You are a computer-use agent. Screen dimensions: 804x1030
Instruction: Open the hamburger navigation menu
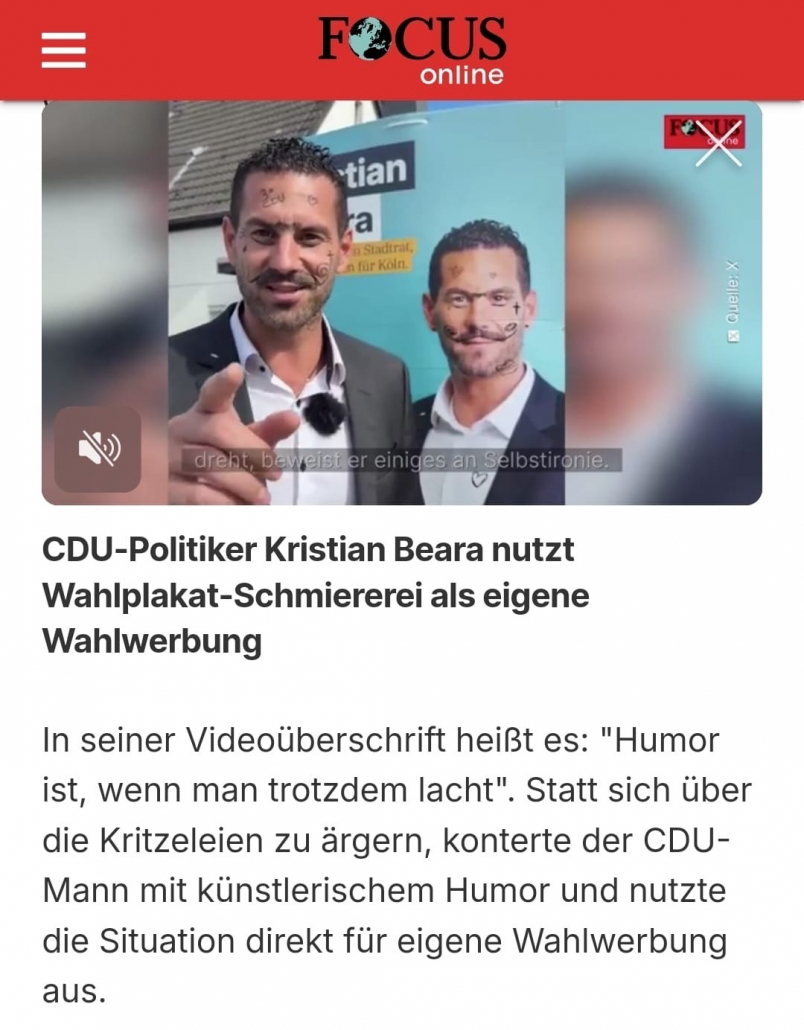click(63, 50)
